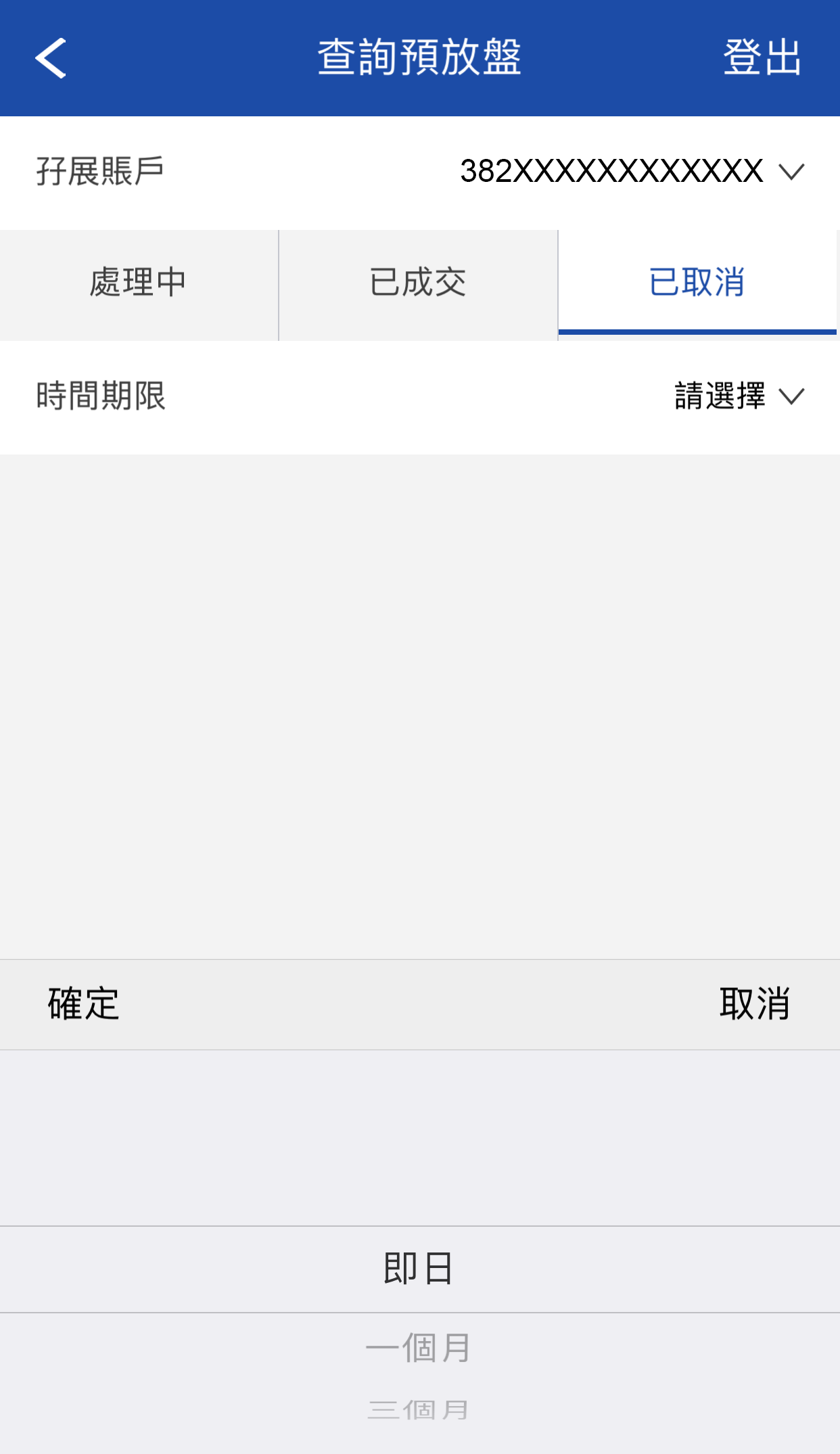Select 即日 in the picker
840x1454 pixels.
(x=418, y=1269)
